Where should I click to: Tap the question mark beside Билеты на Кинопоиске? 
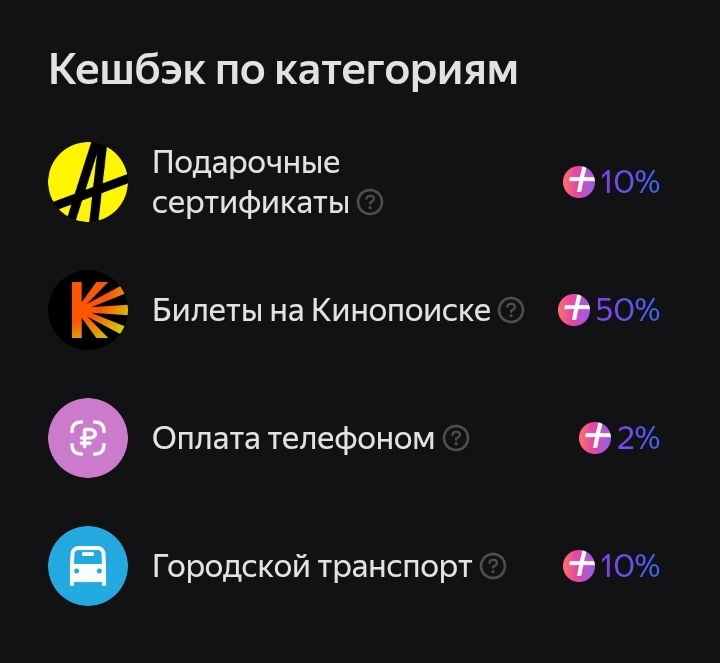coord(511,310)
